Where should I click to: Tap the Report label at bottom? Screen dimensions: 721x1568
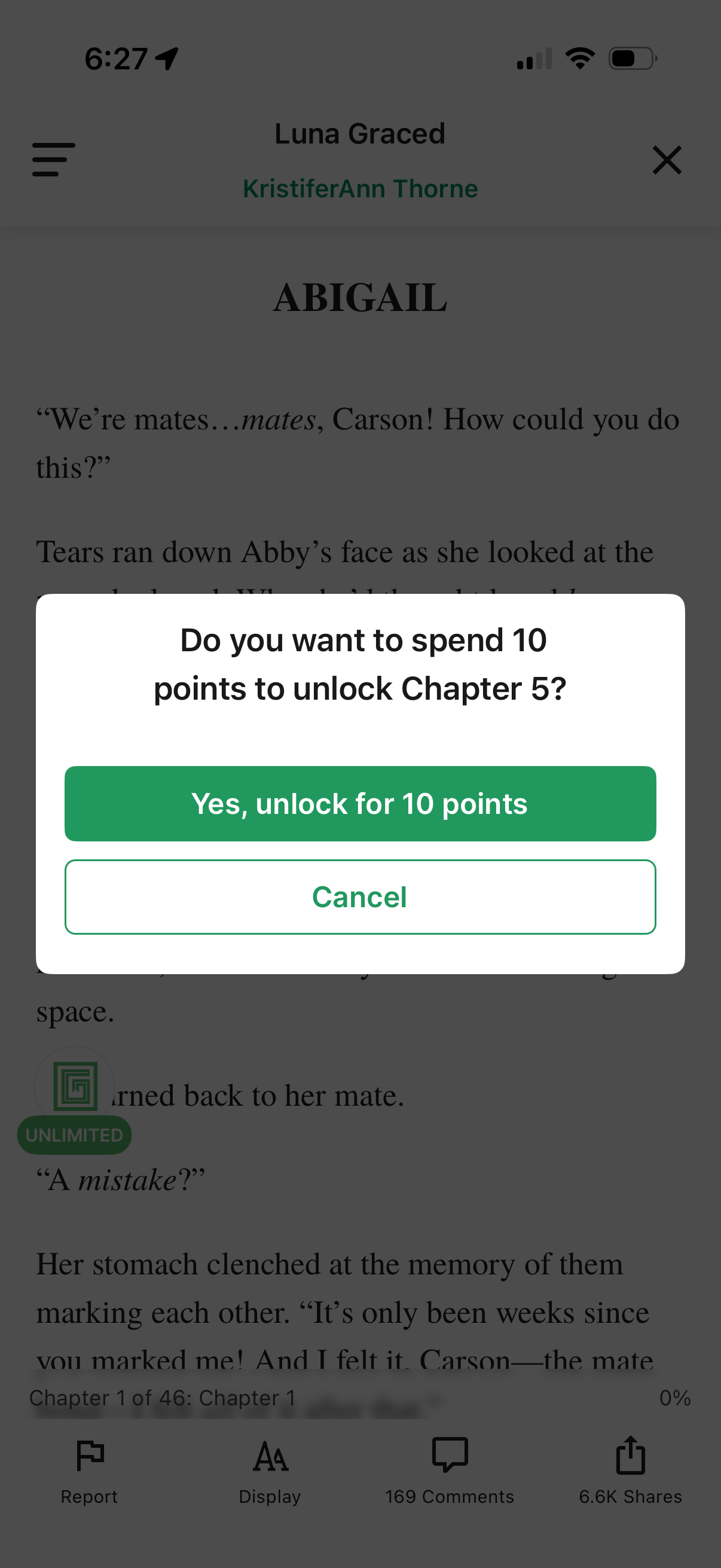[x=90, y=1496]
